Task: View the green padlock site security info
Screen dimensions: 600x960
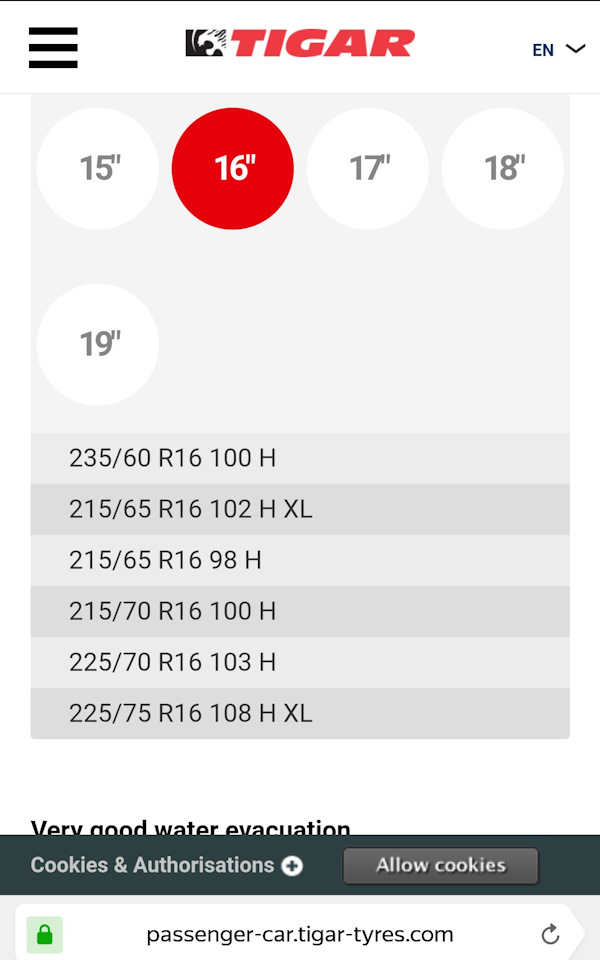Action: (x=45, y=935)
